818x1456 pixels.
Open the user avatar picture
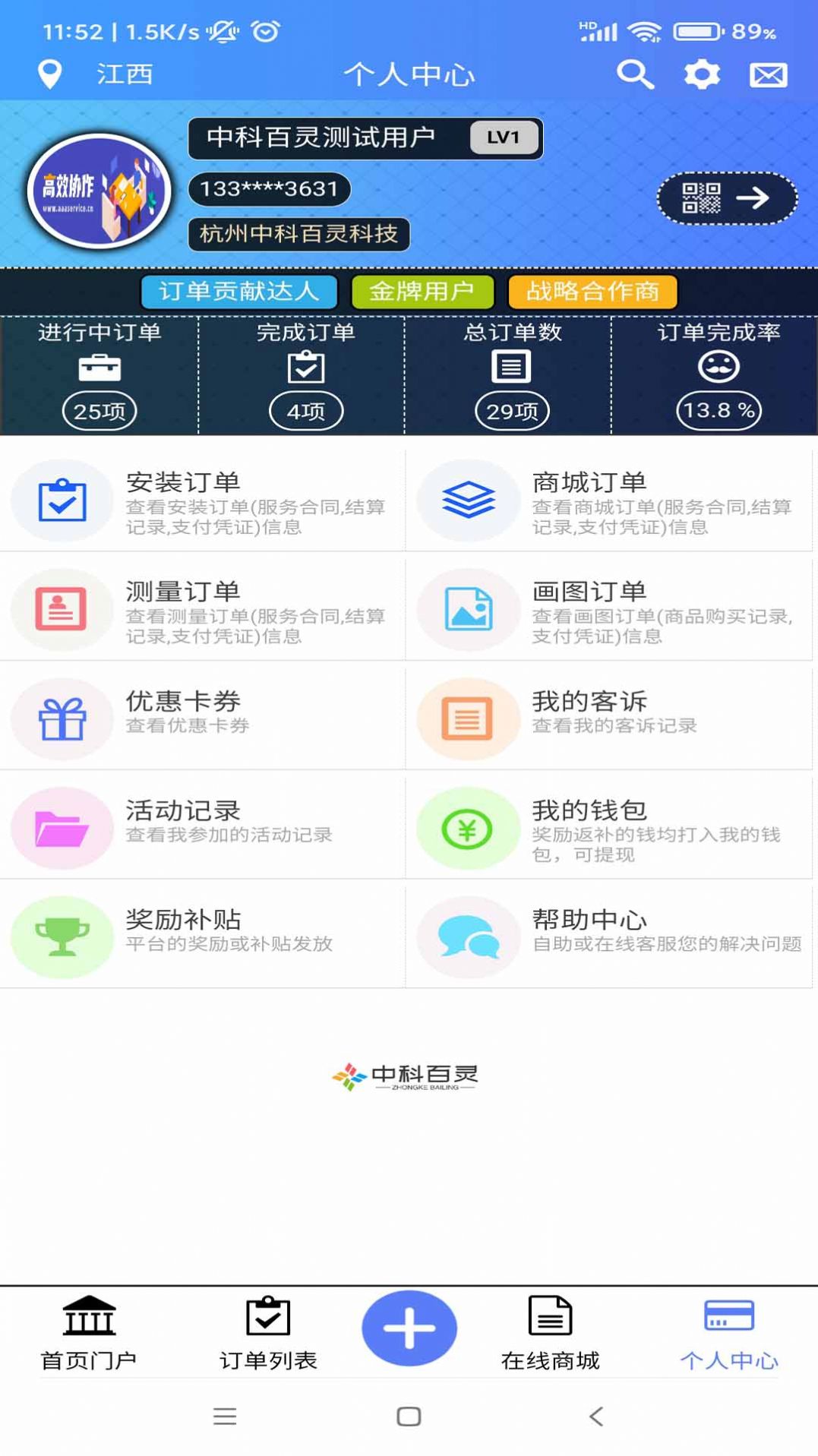click(100, 191)
